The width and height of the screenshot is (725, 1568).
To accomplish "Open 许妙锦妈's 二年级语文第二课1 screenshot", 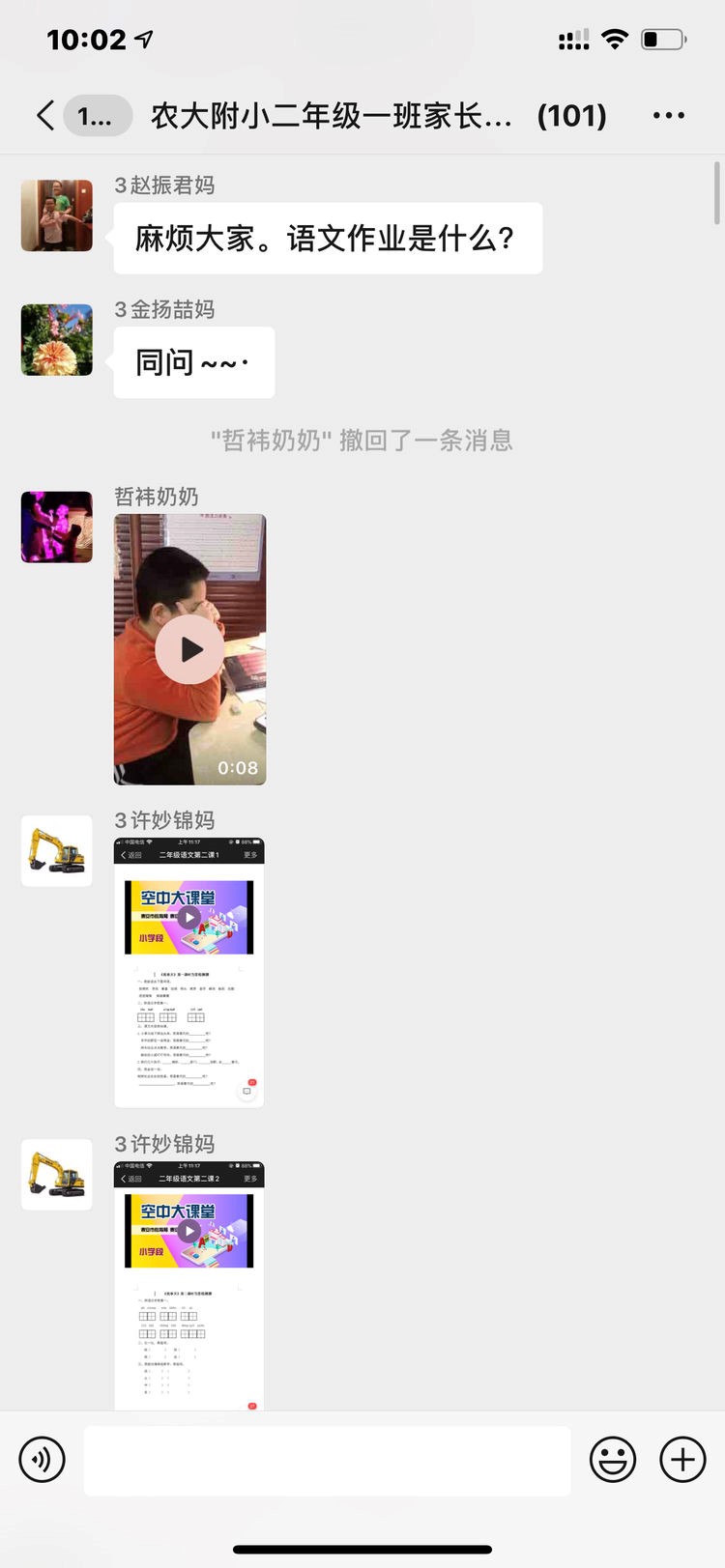I will pyautogui.click(x=189, y=972).
